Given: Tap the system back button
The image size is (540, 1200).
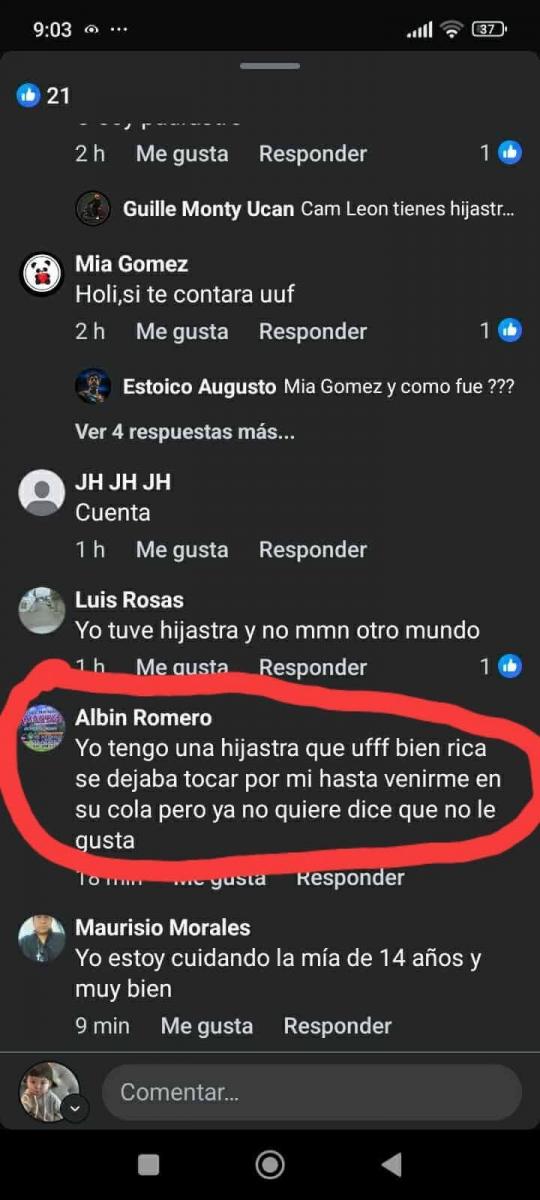Looking at the screenshot, I should pyautogui.click(x=392, y=1164).
